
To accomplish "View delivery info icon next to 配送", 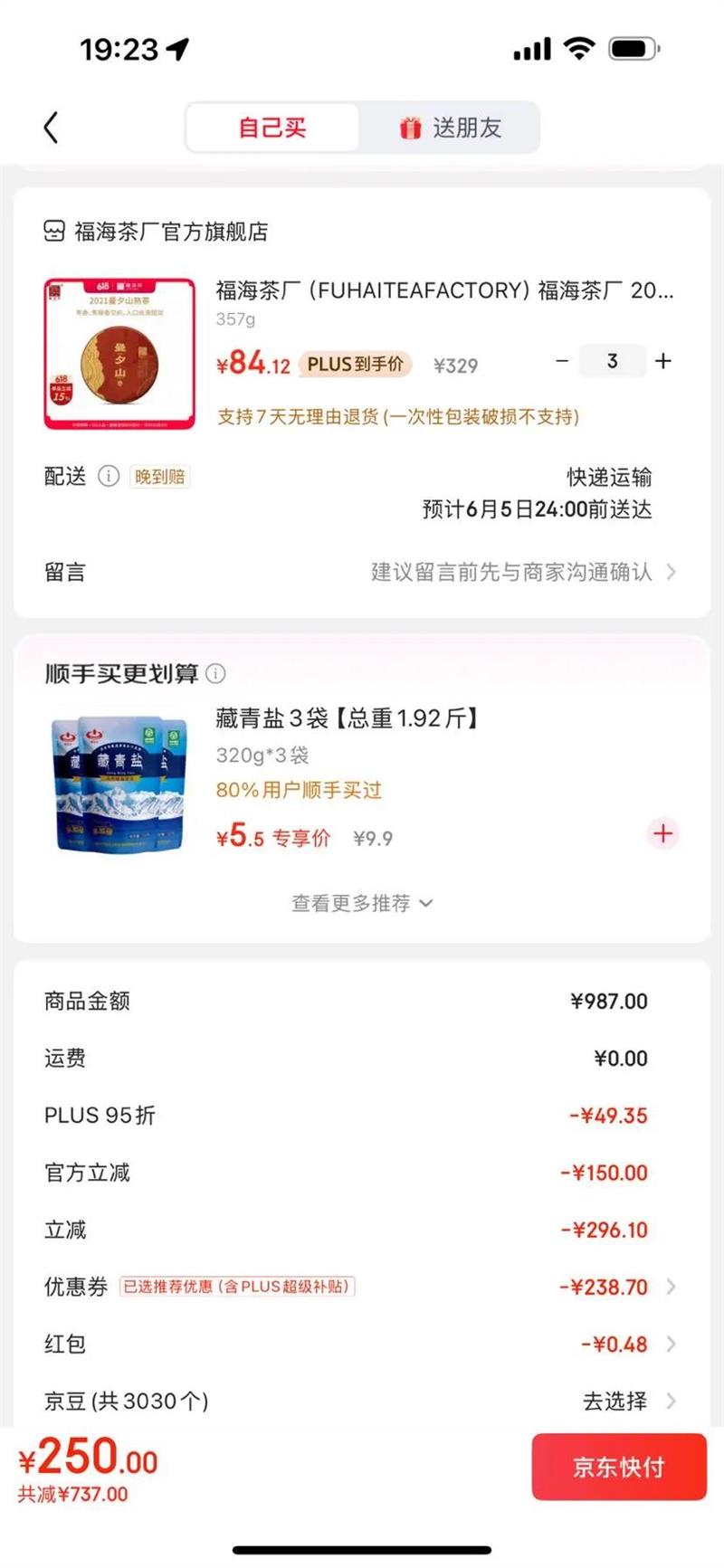I will pos(109,476).
